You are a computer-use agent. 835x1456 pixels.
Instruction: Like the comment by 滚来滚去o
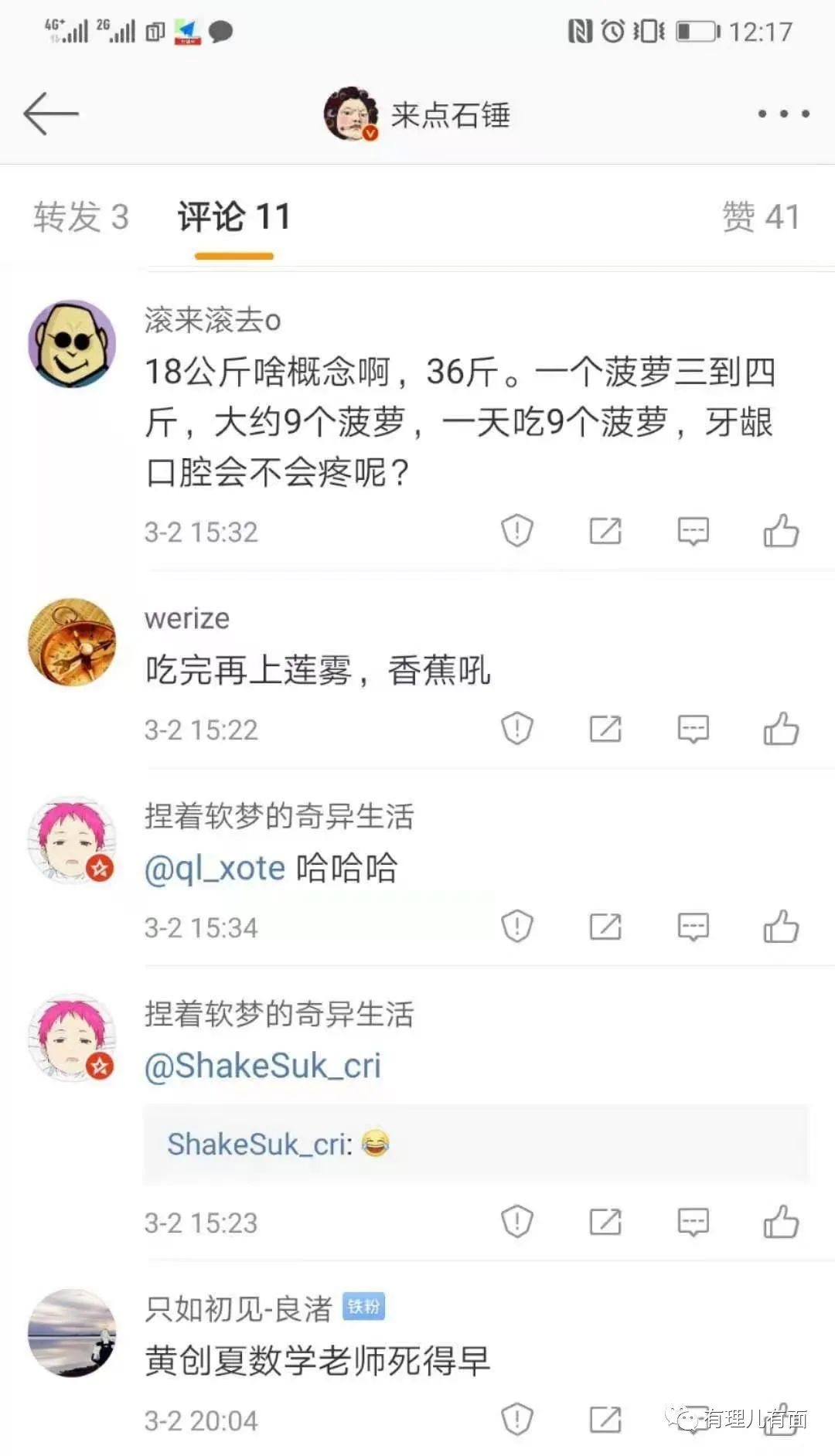(782, 530)
